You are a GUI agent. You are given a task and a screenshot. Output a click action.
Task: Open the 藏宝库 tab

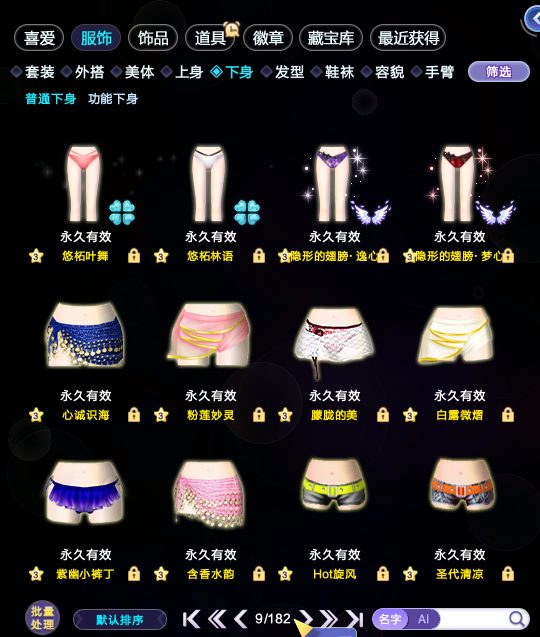[331, 38]
